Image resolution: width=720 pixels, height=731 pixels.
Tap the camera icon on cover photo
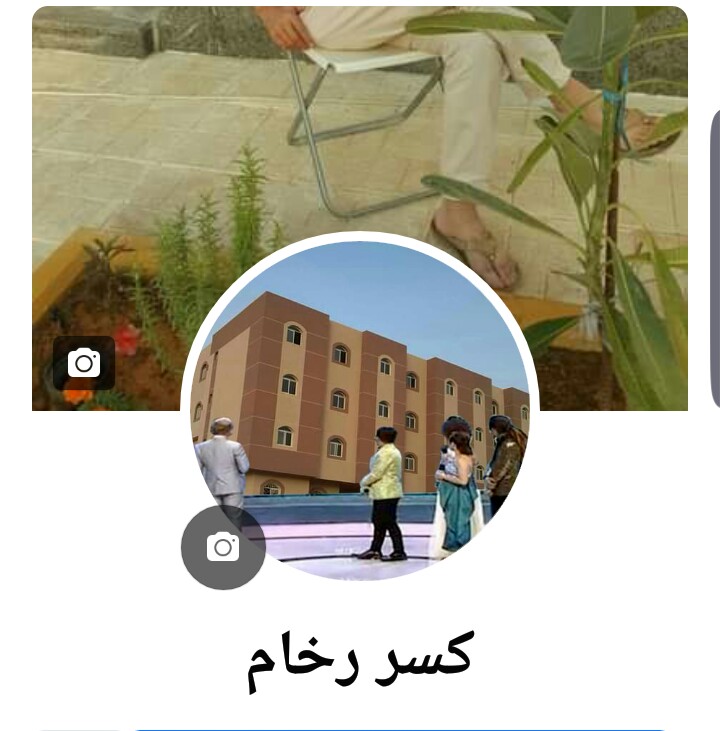84,363
